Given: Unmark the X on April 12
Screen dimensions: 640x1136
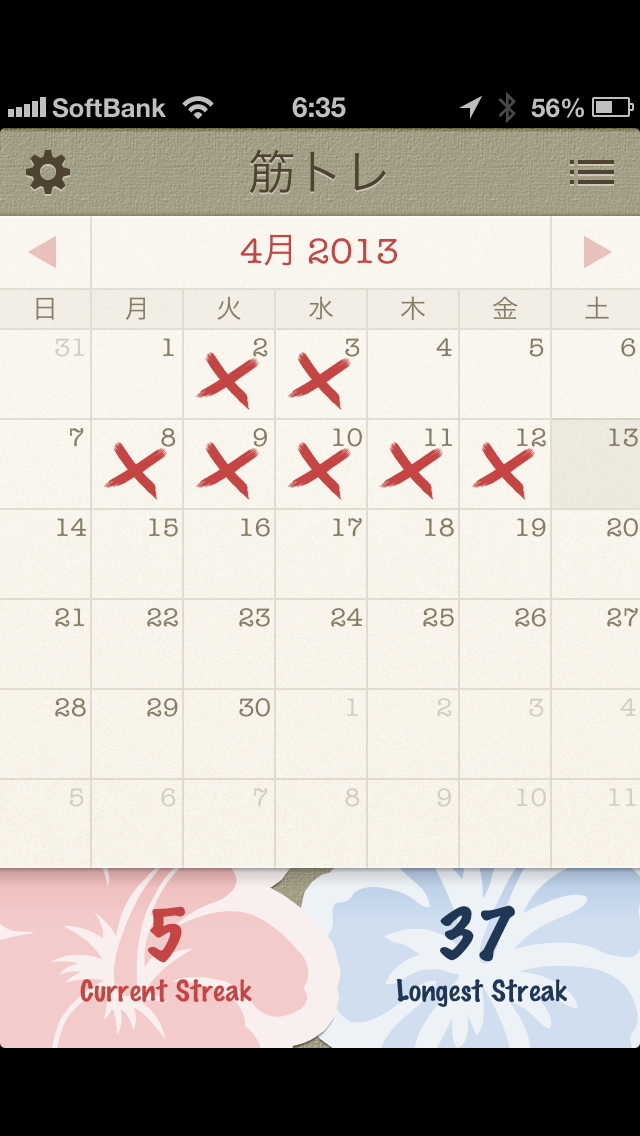Looking at the screenshot, I should [x=504, y=466].
